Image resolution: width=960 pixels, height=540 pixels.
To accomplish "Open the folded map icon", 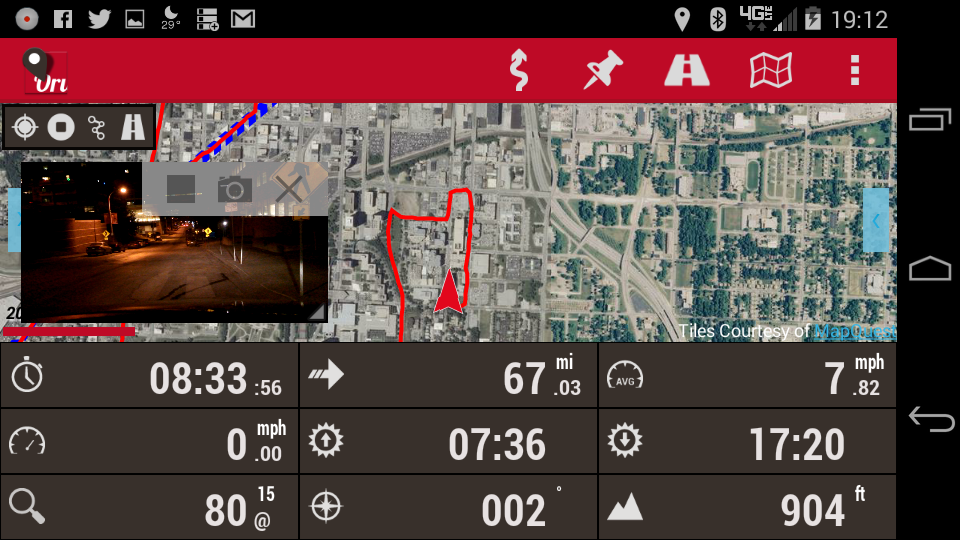I will tap(771, 70).
